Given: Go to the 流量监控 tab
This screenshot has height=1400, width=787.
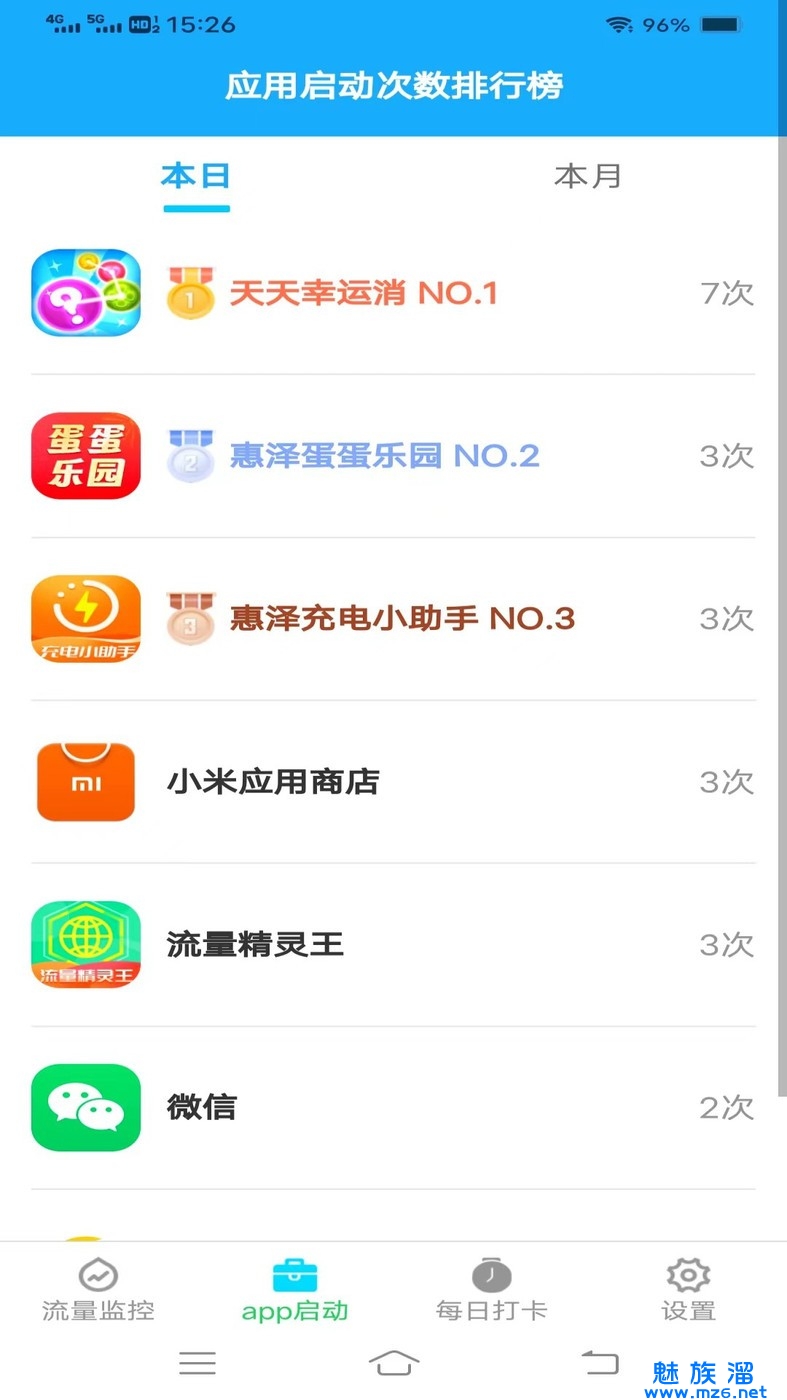Looking at the screenshot, I should point(98,1291).
